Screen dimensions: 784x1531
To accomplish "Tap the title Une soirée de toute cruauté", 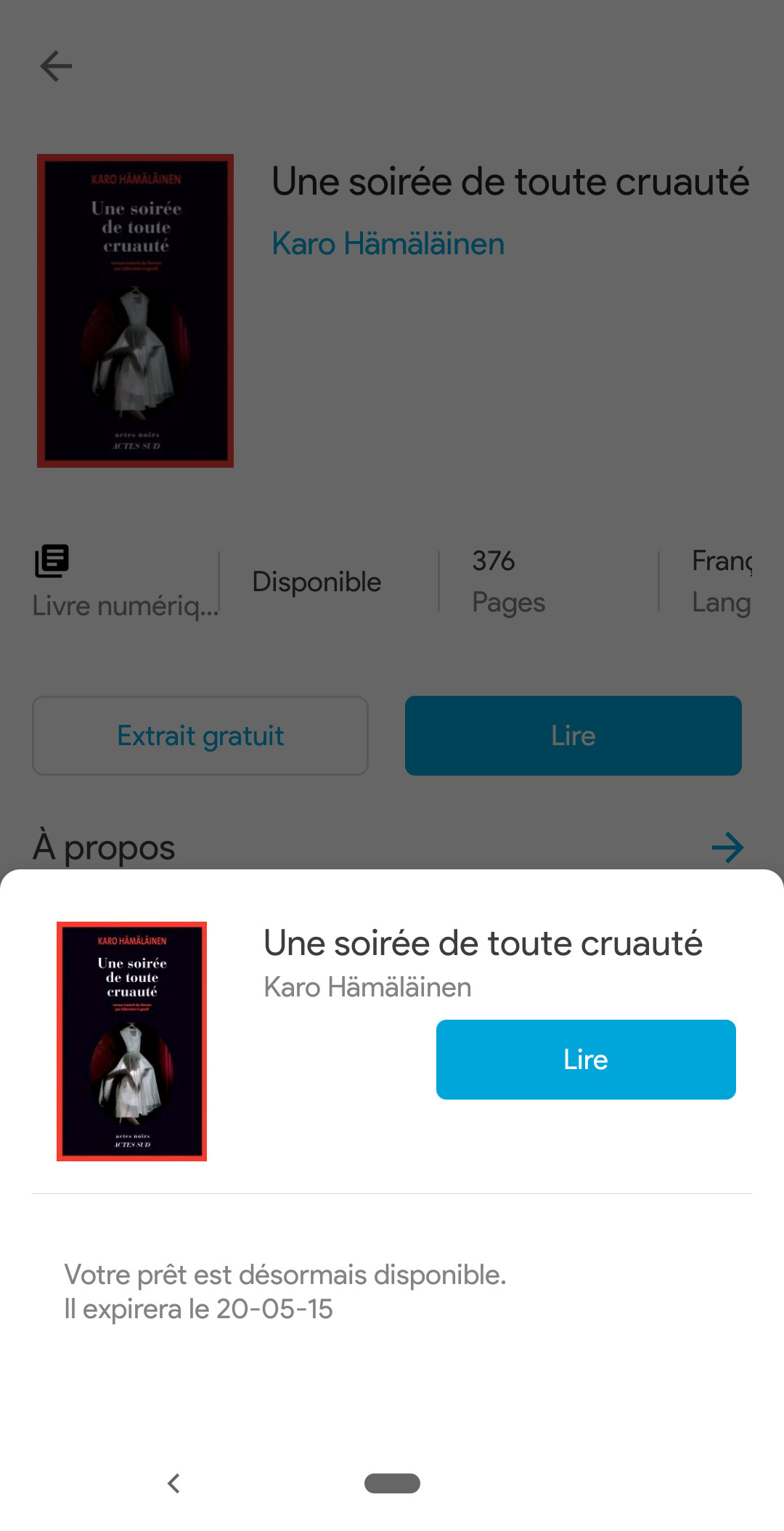I will (x=510, y=181).
